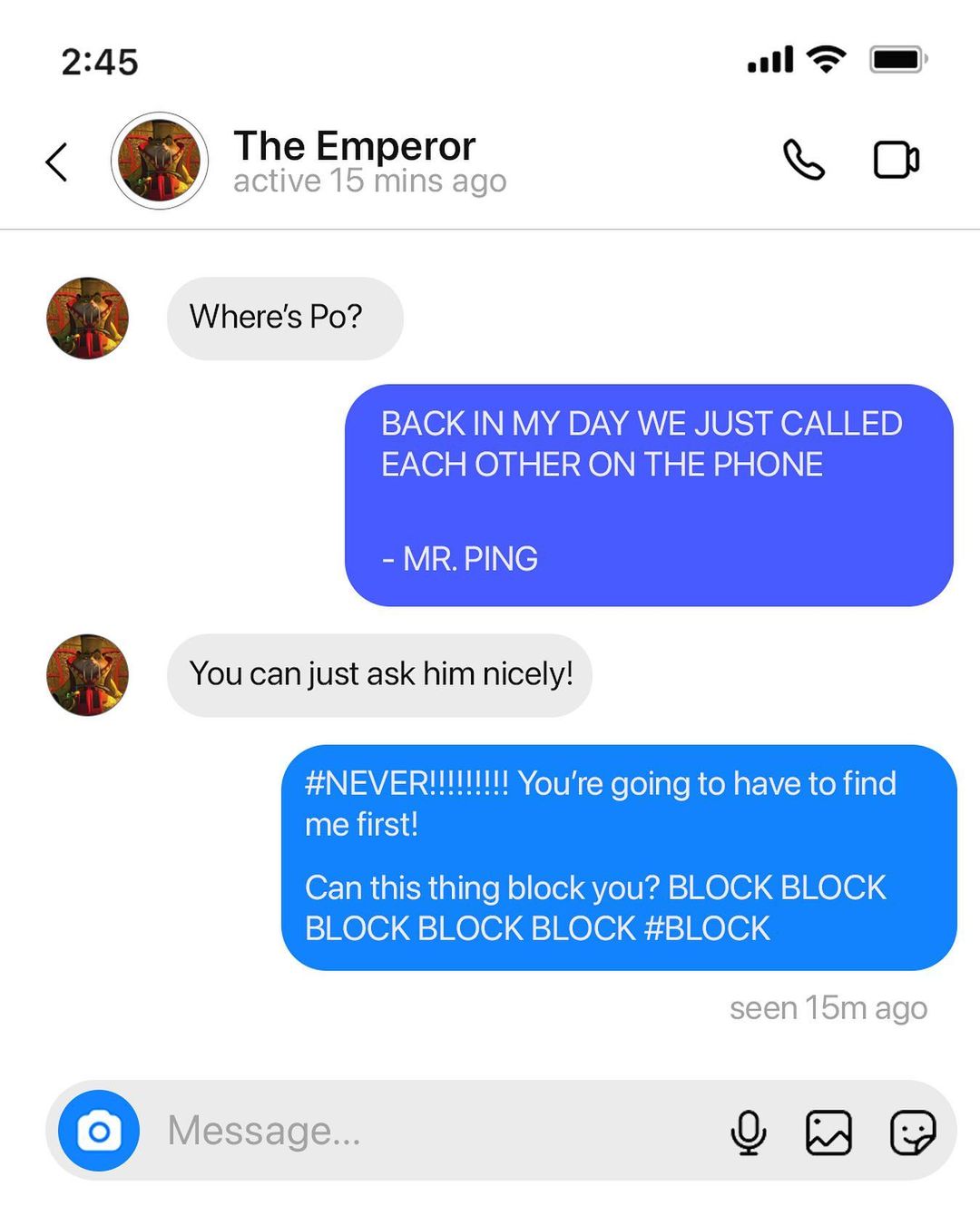Open the sticker picker
Viewport: 980px width, 1226px height.
coord(912,1132)
